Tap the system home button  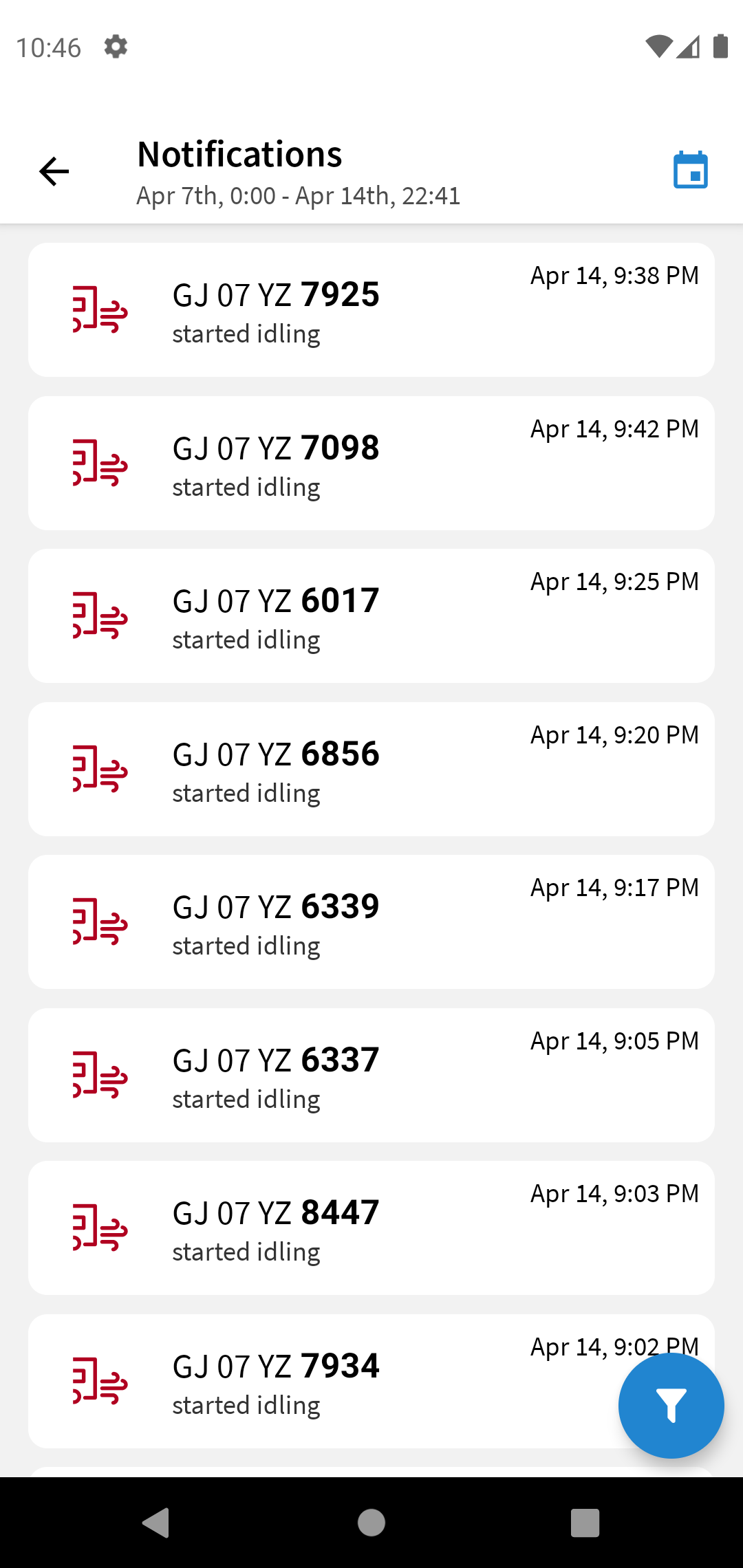point(371,1523)
